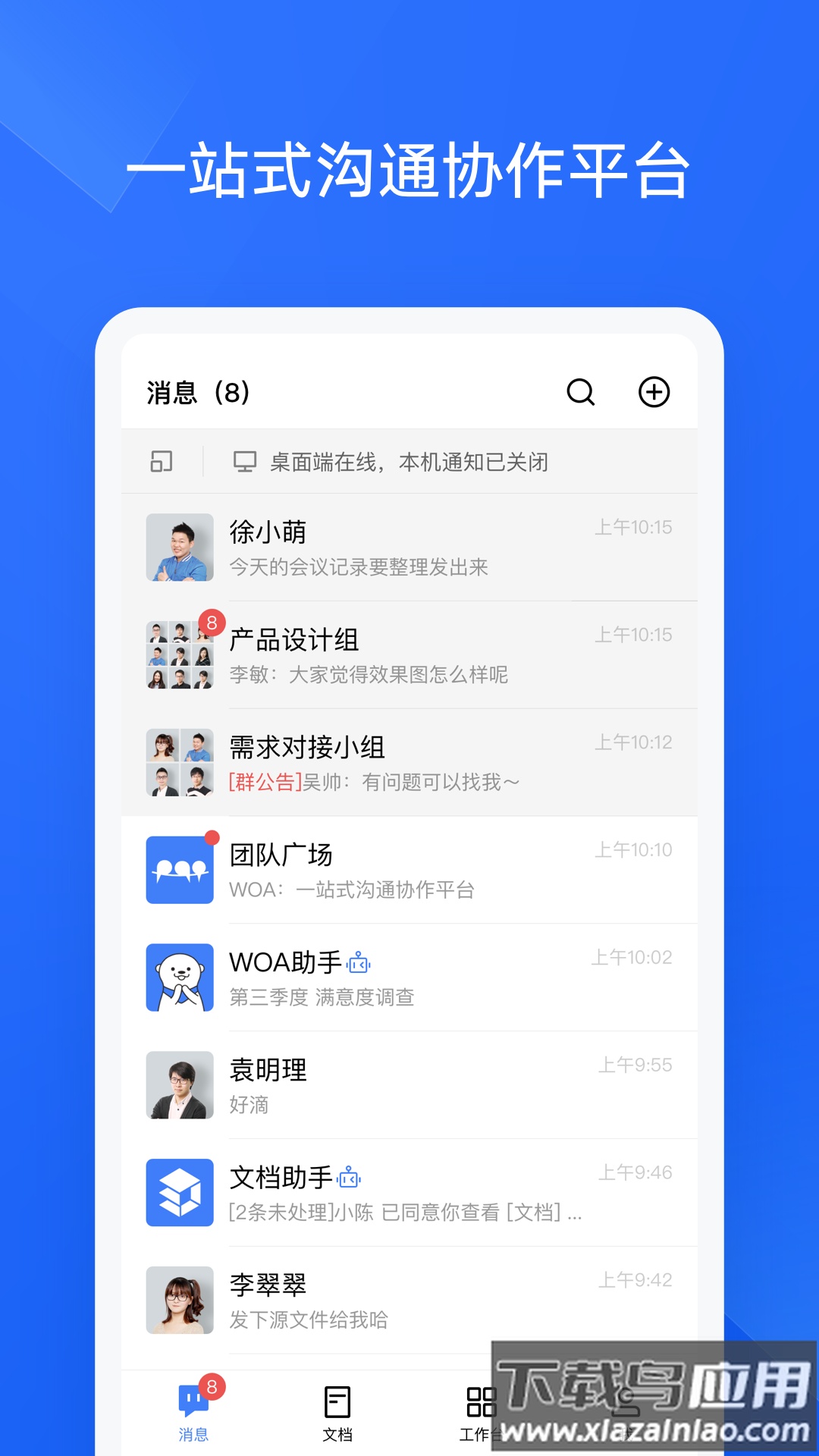Open the chat with 徐小萌
The height and width of the screenshot is (1456, 819).
417,548
